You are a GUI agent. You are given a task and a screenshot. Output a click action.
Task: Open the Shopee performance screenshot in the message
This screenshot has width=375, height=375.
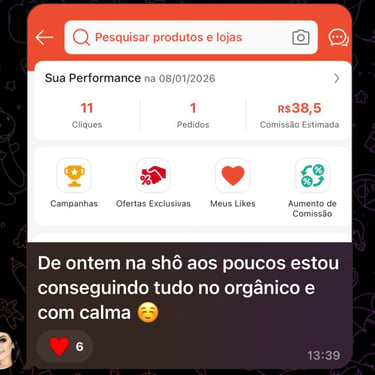coord(189,123)
